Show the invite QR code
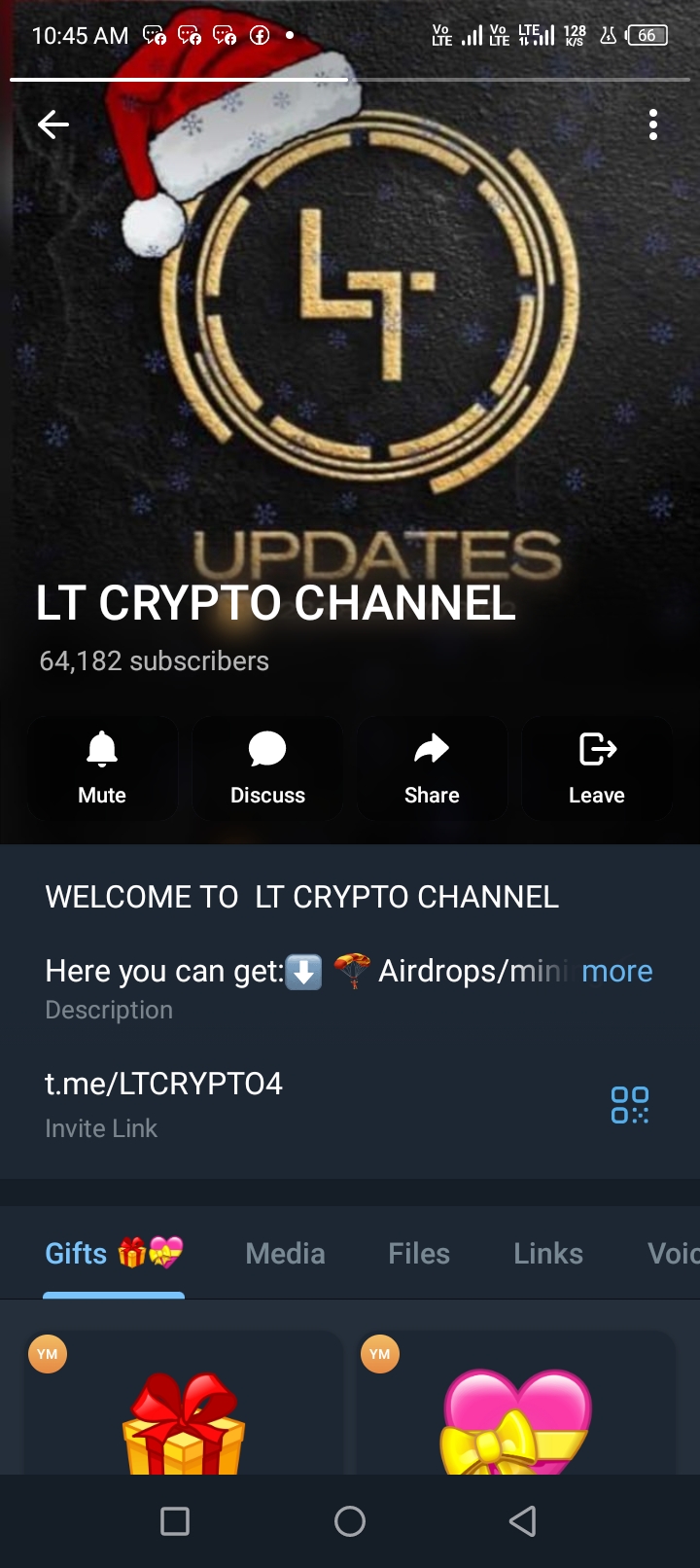Image resolution: width=700 pixels, height=1568 pixels. (629, 1105)
